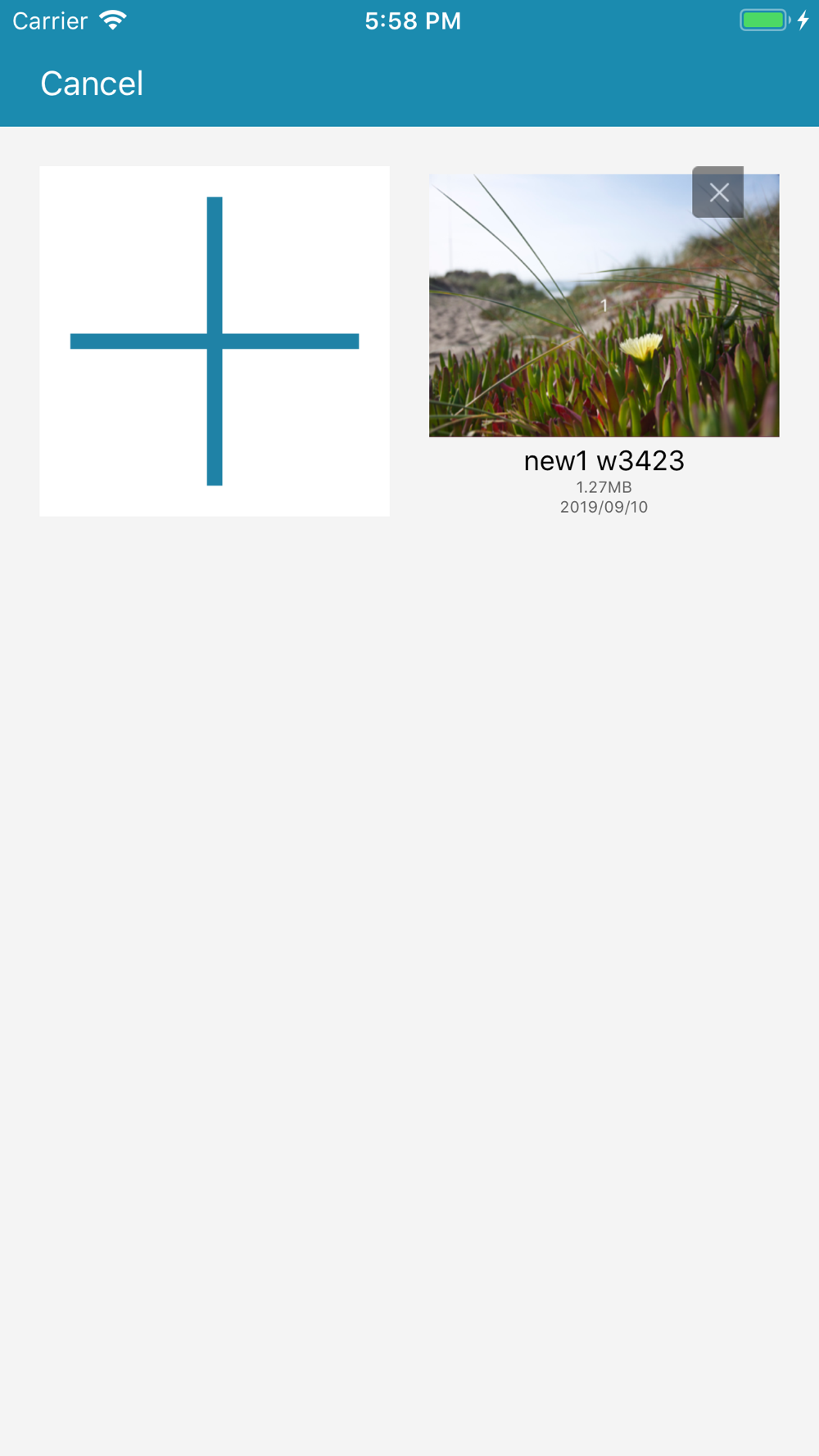Screen dimensions: 819x1456
Task: Add a new item with the plus tile
Action: 215,341
